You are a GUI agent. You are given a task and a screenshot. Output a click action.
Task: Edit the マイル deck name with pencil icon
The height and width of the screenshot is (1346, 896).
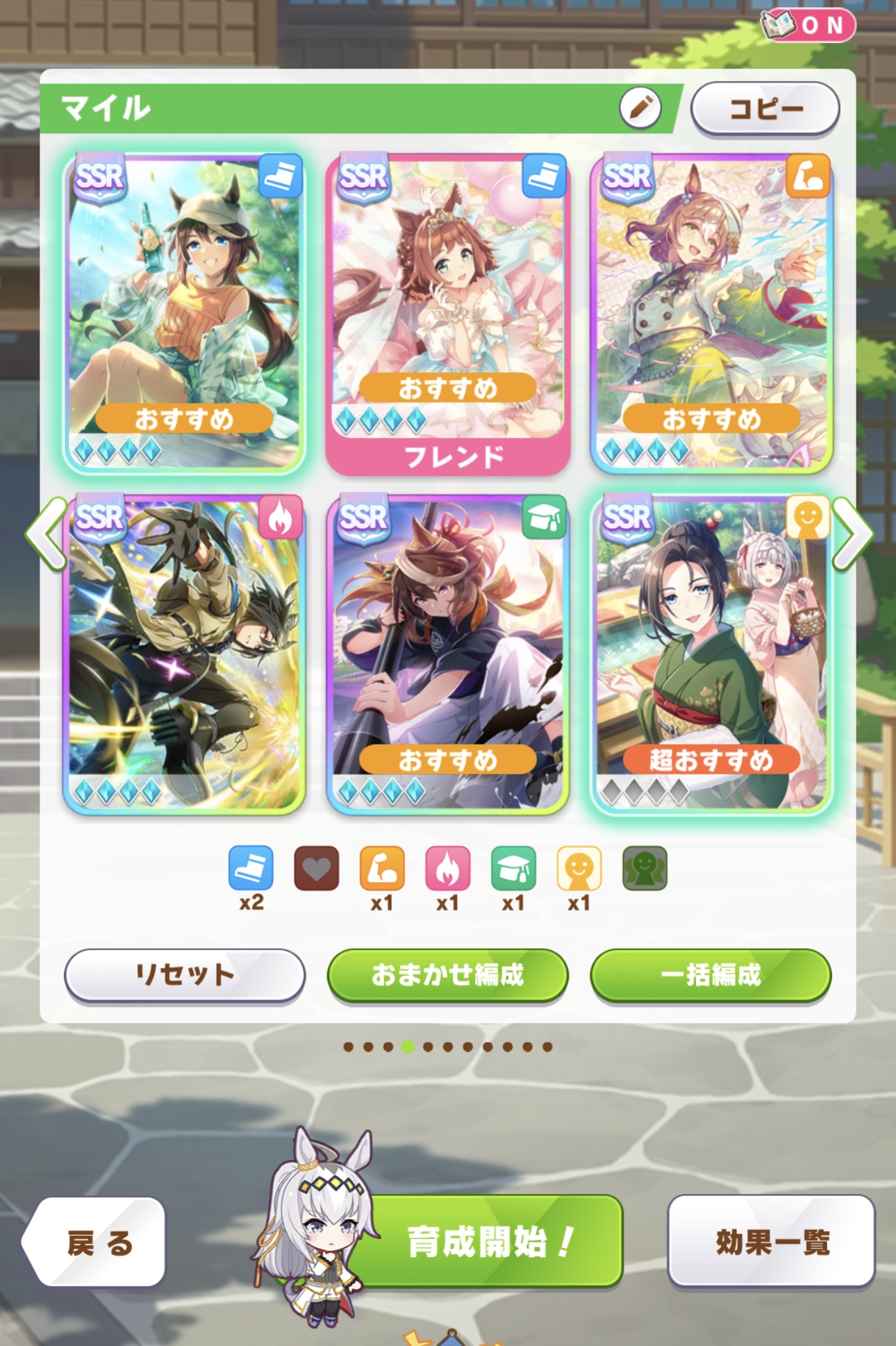click(x=640, y=108)
